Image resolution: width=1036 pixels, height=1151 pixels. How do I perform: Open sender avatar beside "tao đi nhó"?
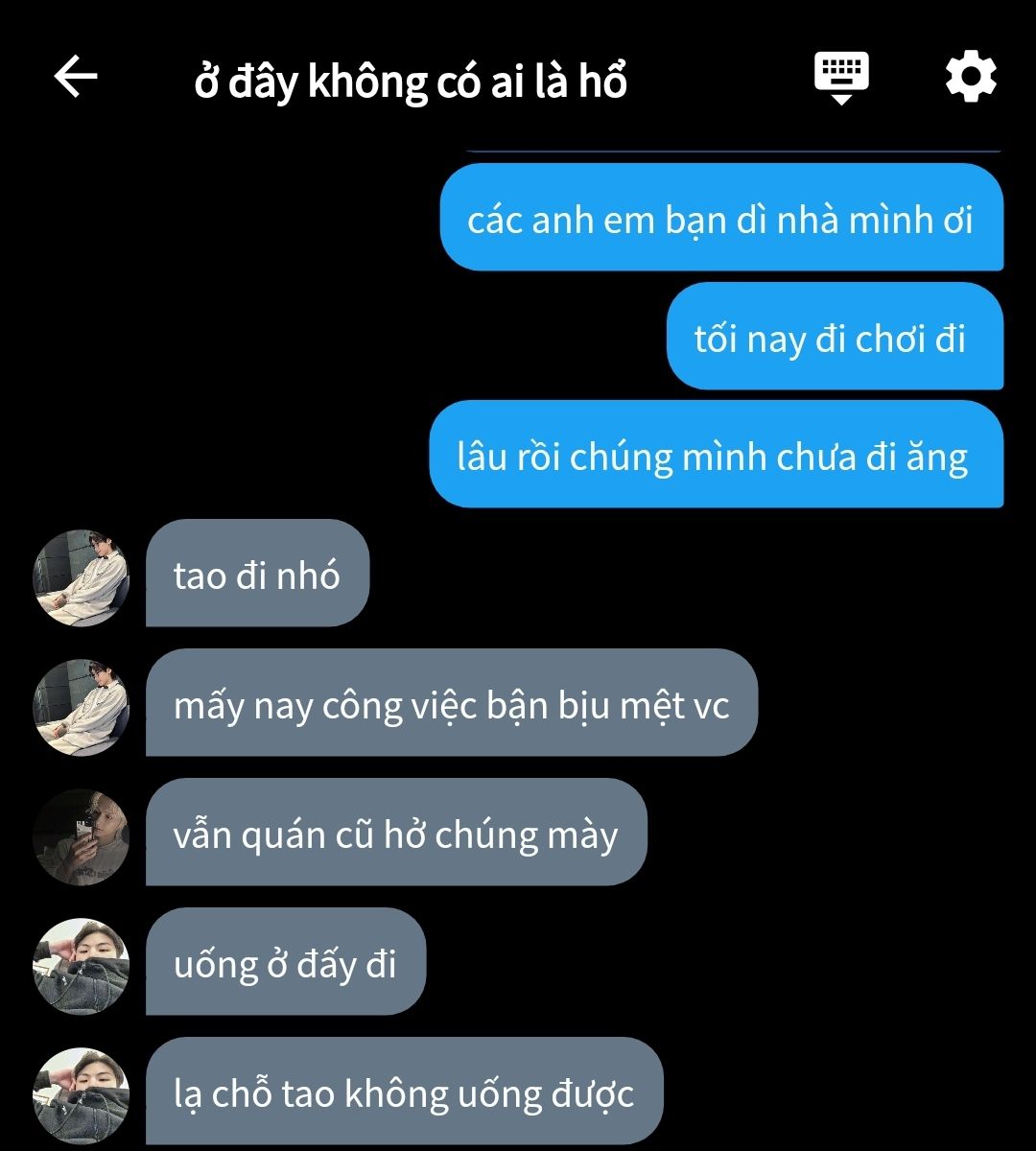[82, 577]
